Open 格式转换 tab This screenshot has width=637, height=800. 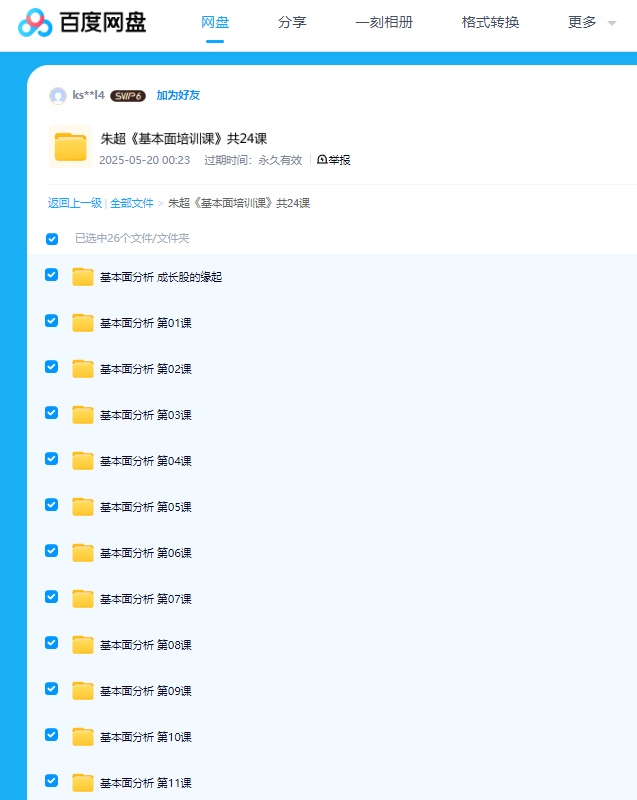point(490,22)
